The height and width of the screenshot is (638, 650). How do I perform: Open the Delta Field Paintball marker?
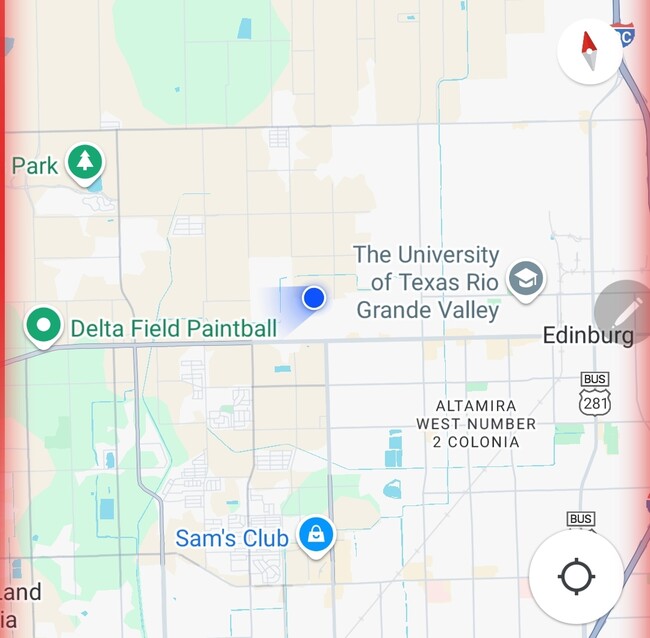[x=43, y=325]
